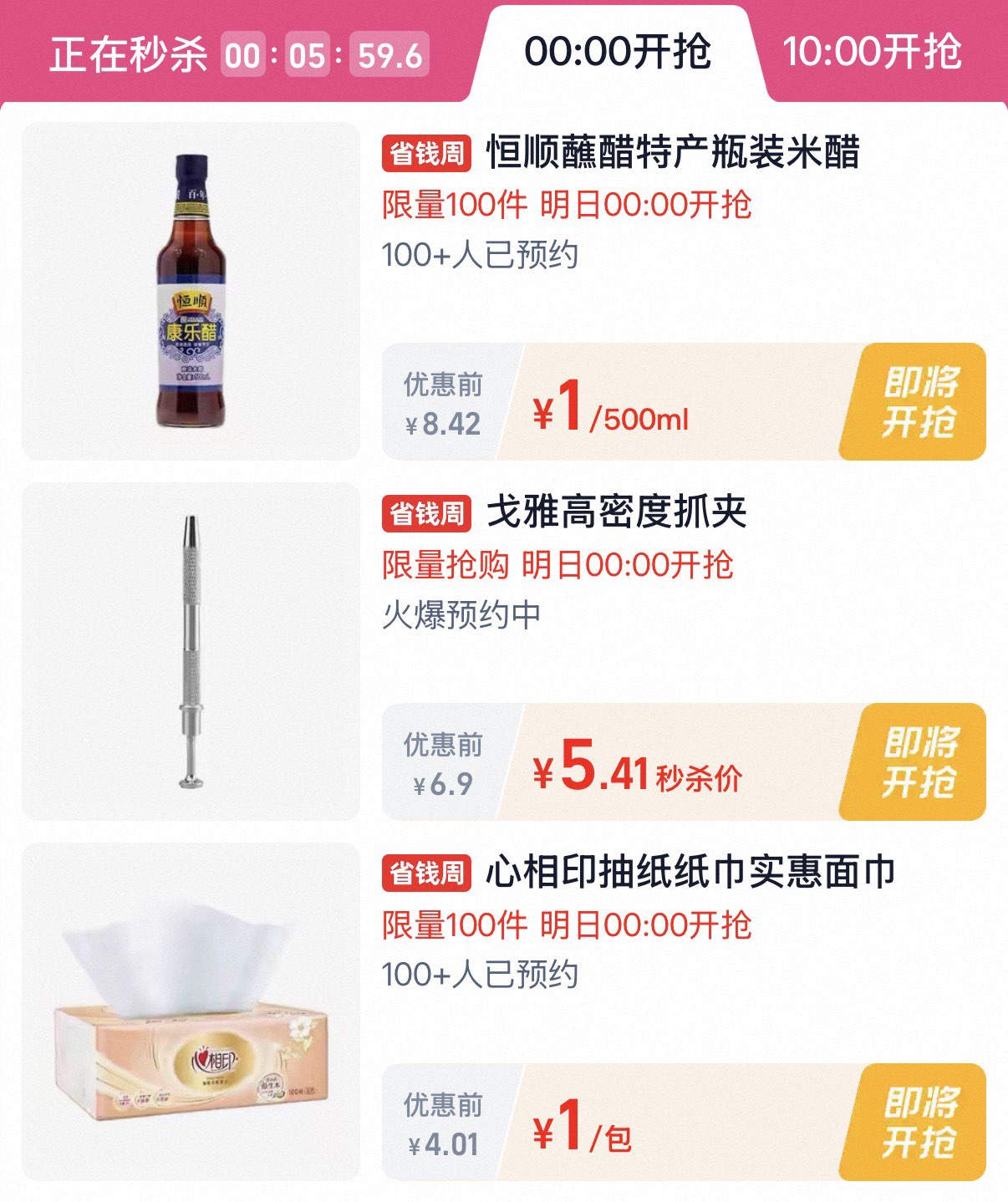Image resolution: width=1008 pixels, height=1202 pixels.
Task: Tap 即将开抢 for 心相印 tissue
Action: point(919,1123)
